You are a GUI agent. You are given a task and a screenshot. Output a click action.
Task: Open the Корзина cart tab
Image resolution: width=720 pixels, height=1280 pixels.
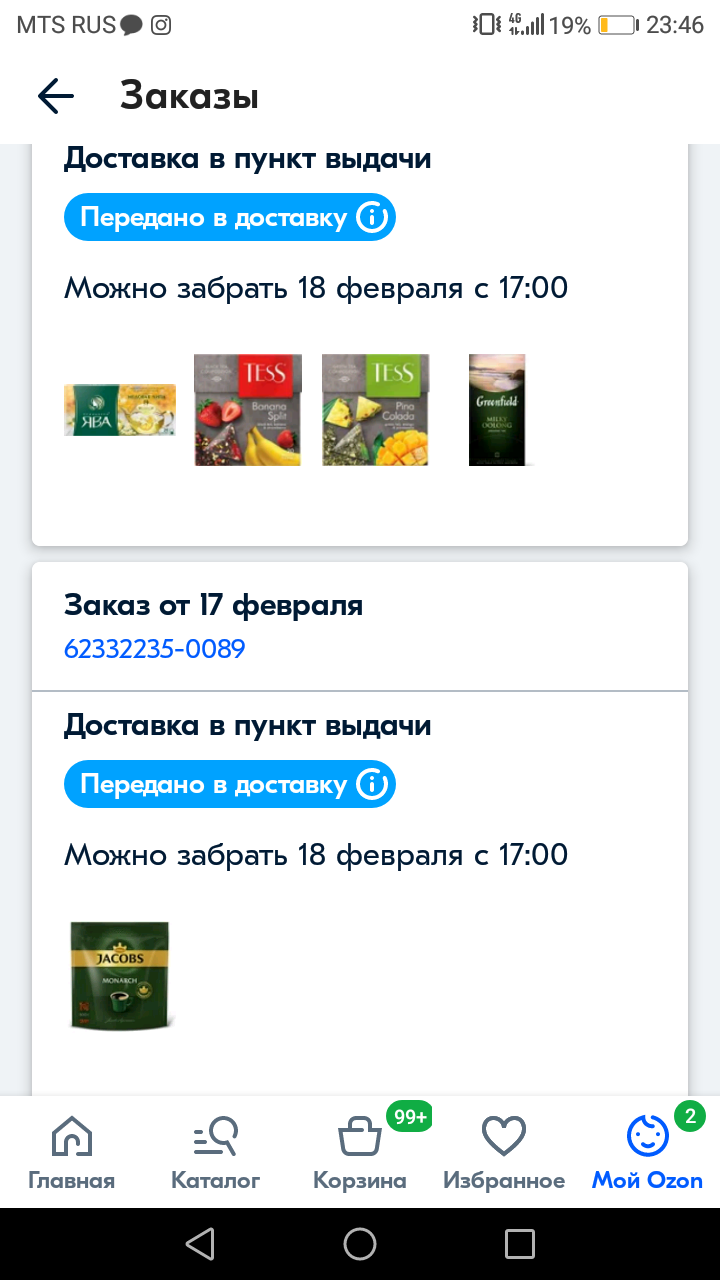click(360, 1153)
